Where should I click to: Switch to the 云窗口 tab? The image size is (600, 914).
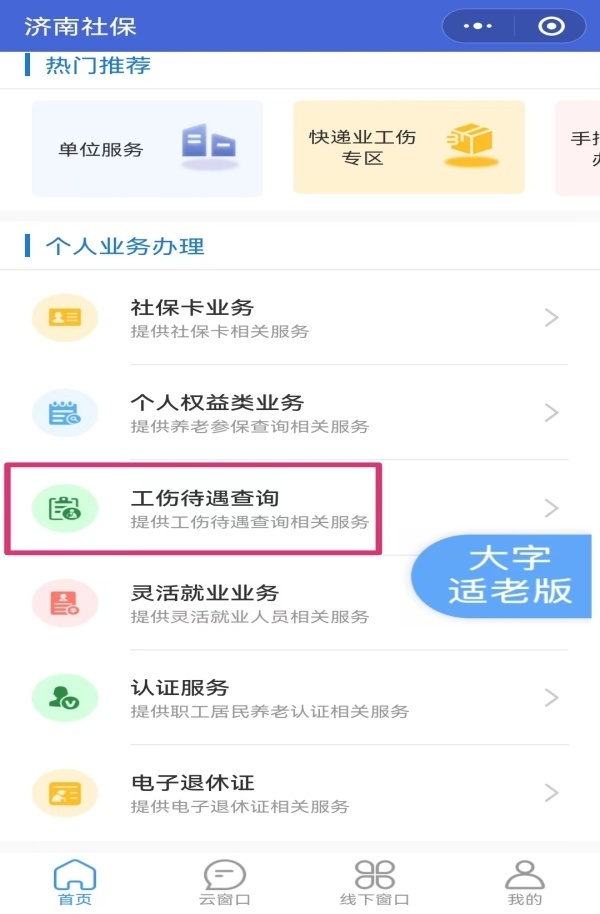224,882
